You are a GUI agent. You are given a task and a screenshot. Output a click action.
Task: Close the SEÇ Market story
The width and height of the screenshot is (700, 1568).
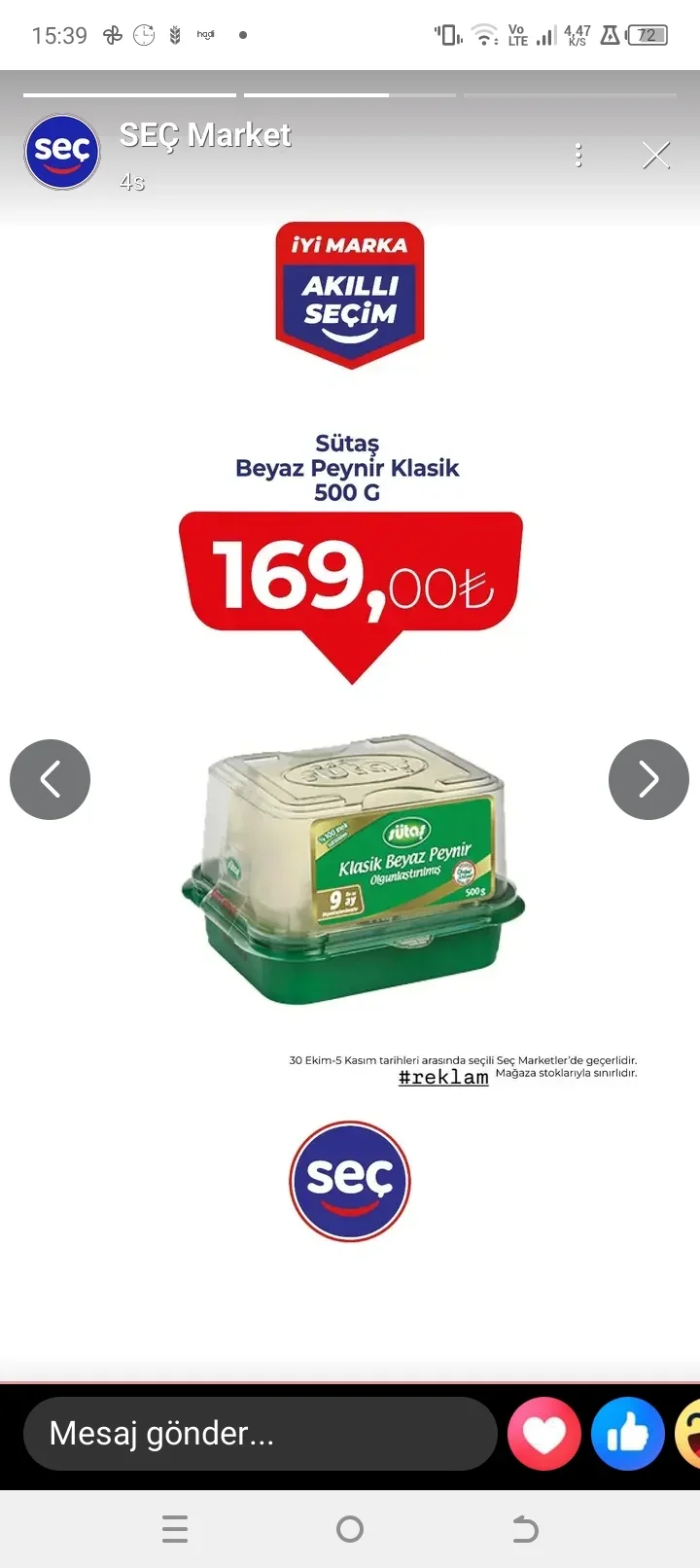[x=656, y=156]
